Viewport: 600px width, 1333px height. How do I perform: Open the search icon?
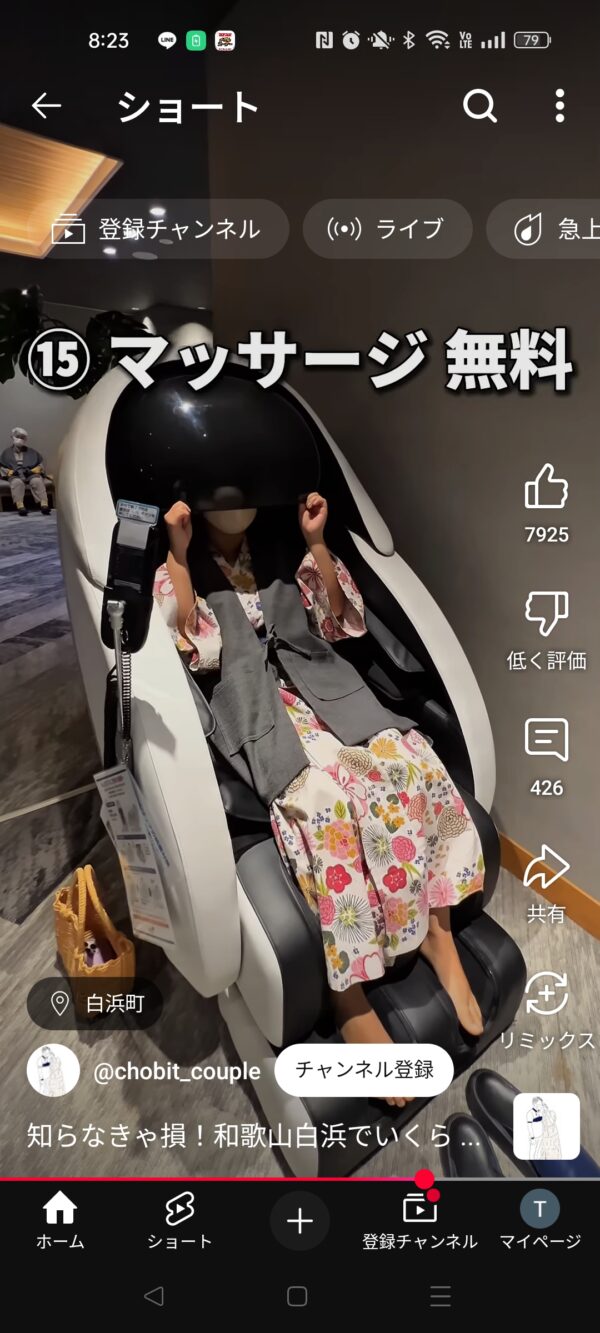click(x=480, y=105)
